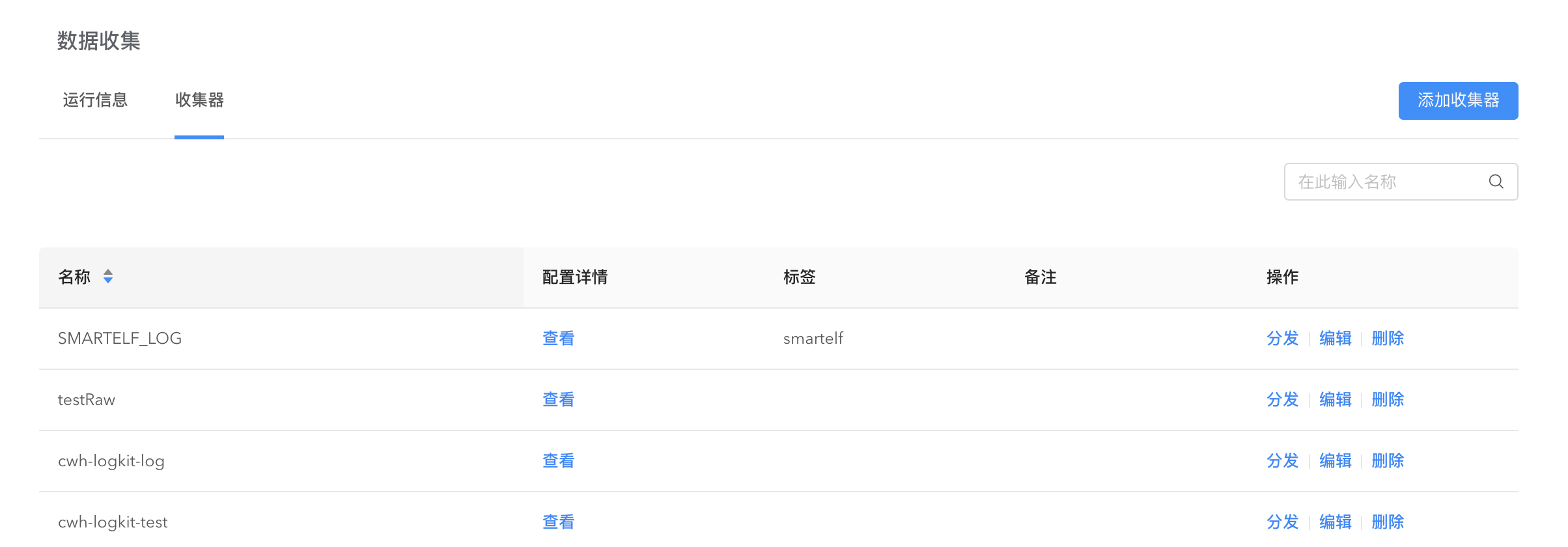Distribute the testRaw collector
This screenshot has height=547, width=1568.
pyautogui.click(x=1282, y=400)
